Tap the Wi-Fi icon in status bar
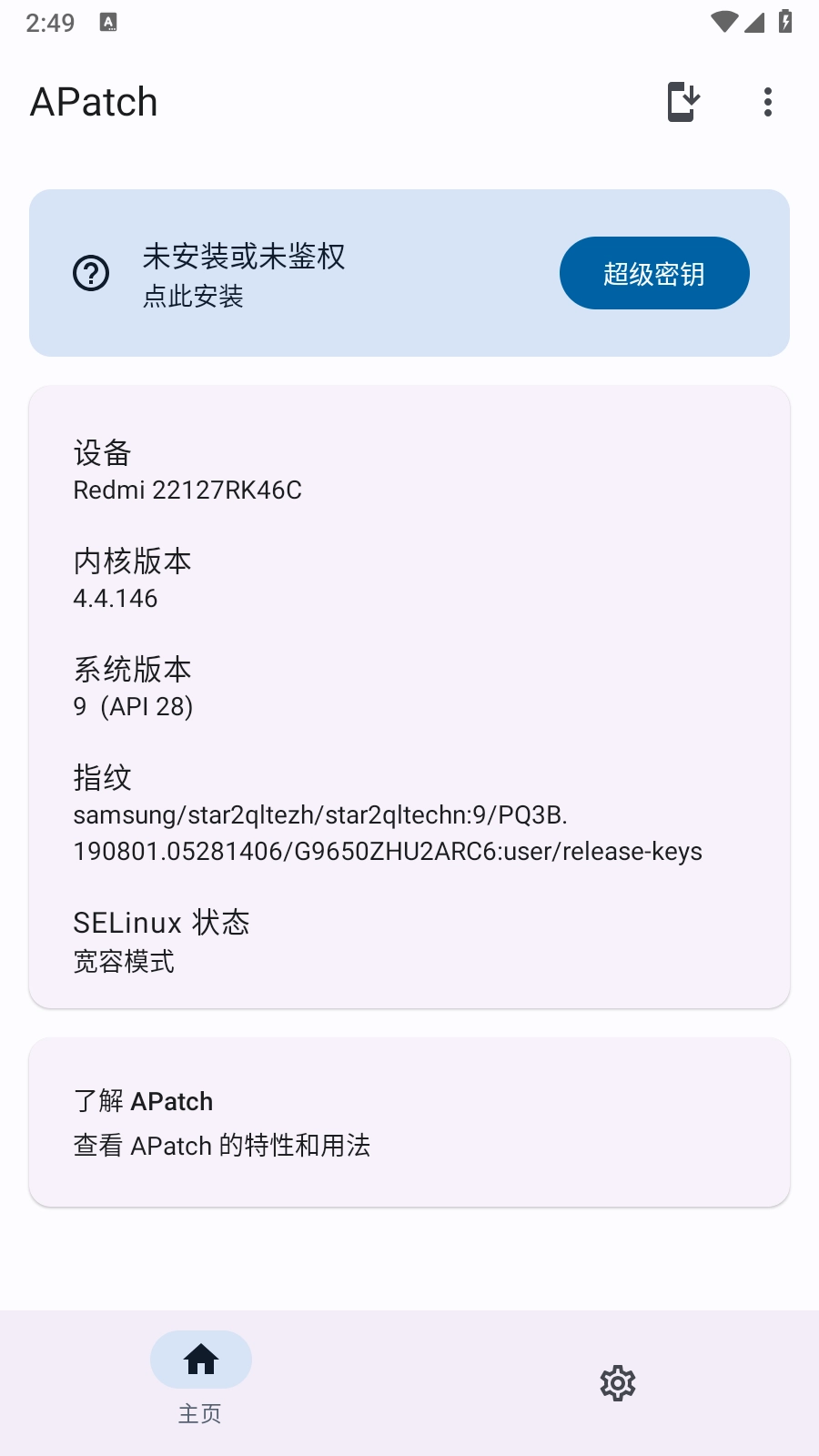 pos(723,22)
